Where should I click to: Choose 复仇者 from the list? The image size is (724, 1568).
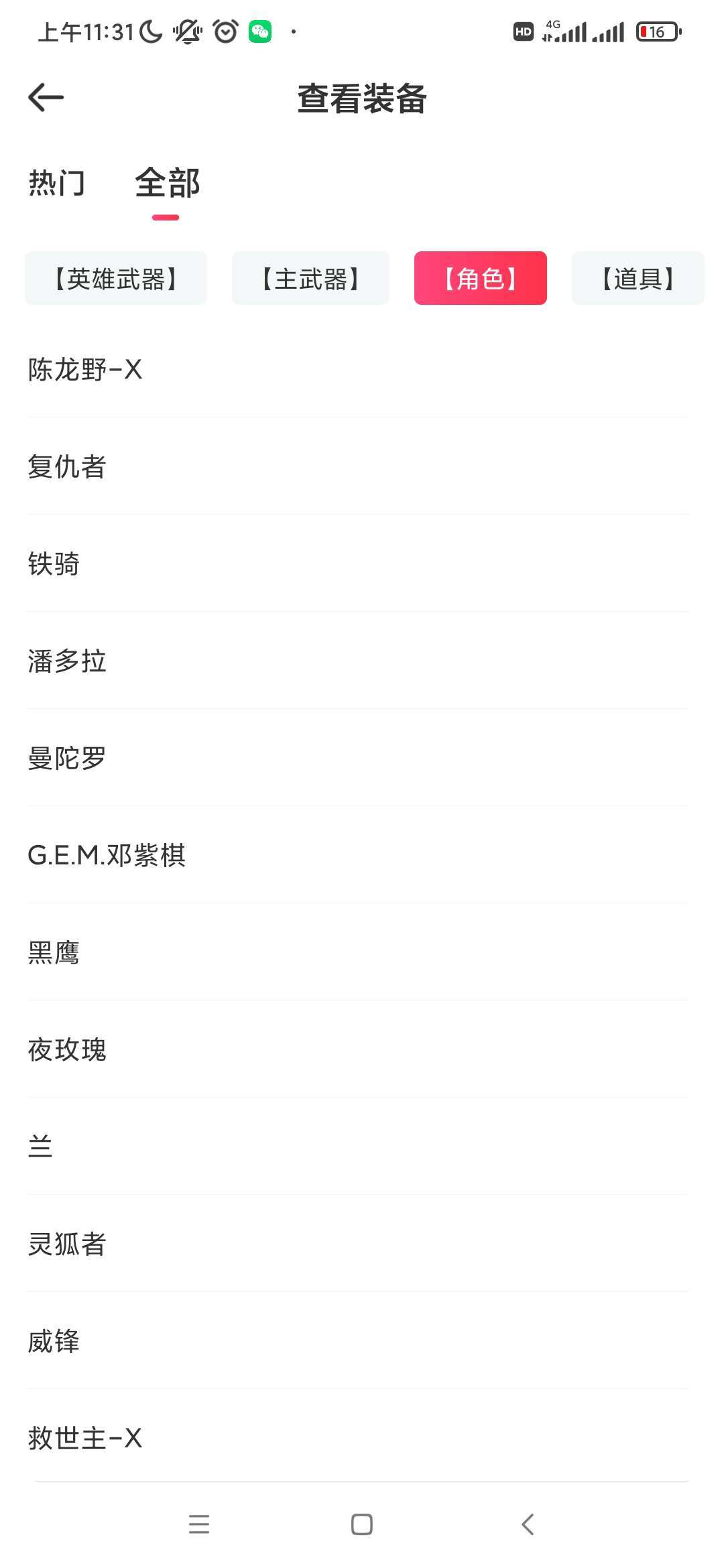click(x=358, y=466)
